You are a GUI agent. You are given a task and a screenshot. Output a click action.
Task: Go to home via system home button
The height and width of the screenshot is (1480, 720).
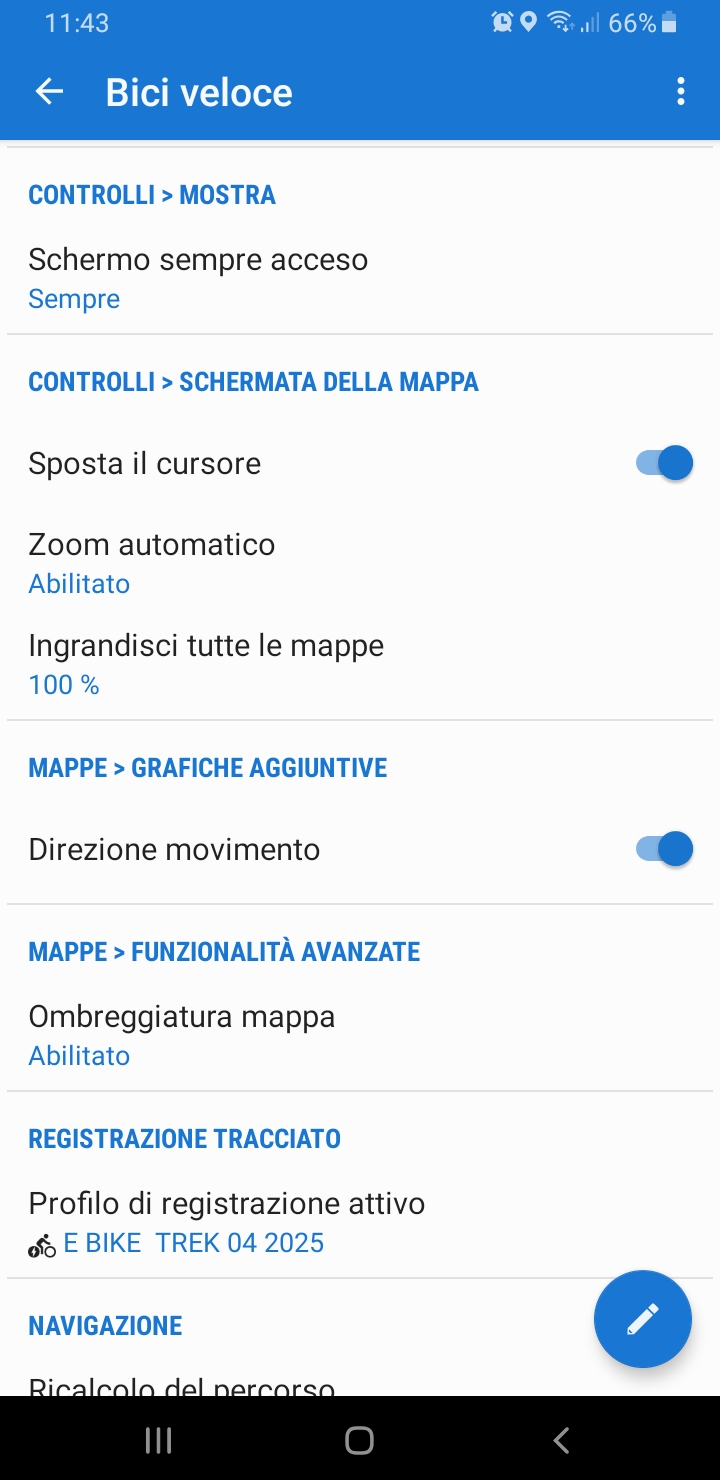coord(359,1440)
